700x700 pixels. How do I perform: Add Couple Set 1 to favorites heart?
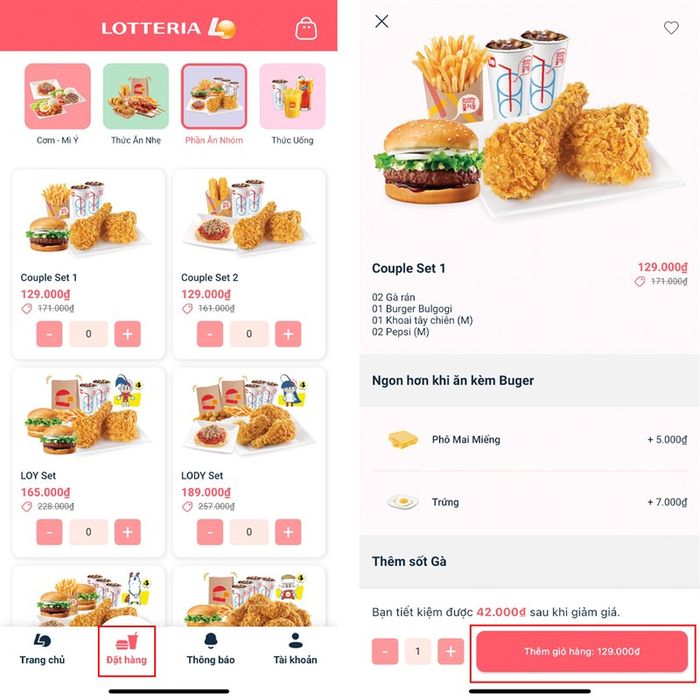click(671, 28)
